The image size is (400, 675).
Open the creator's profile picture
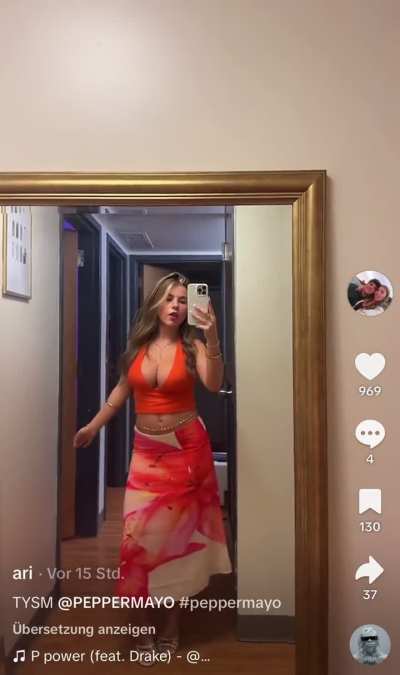point(370,294)
